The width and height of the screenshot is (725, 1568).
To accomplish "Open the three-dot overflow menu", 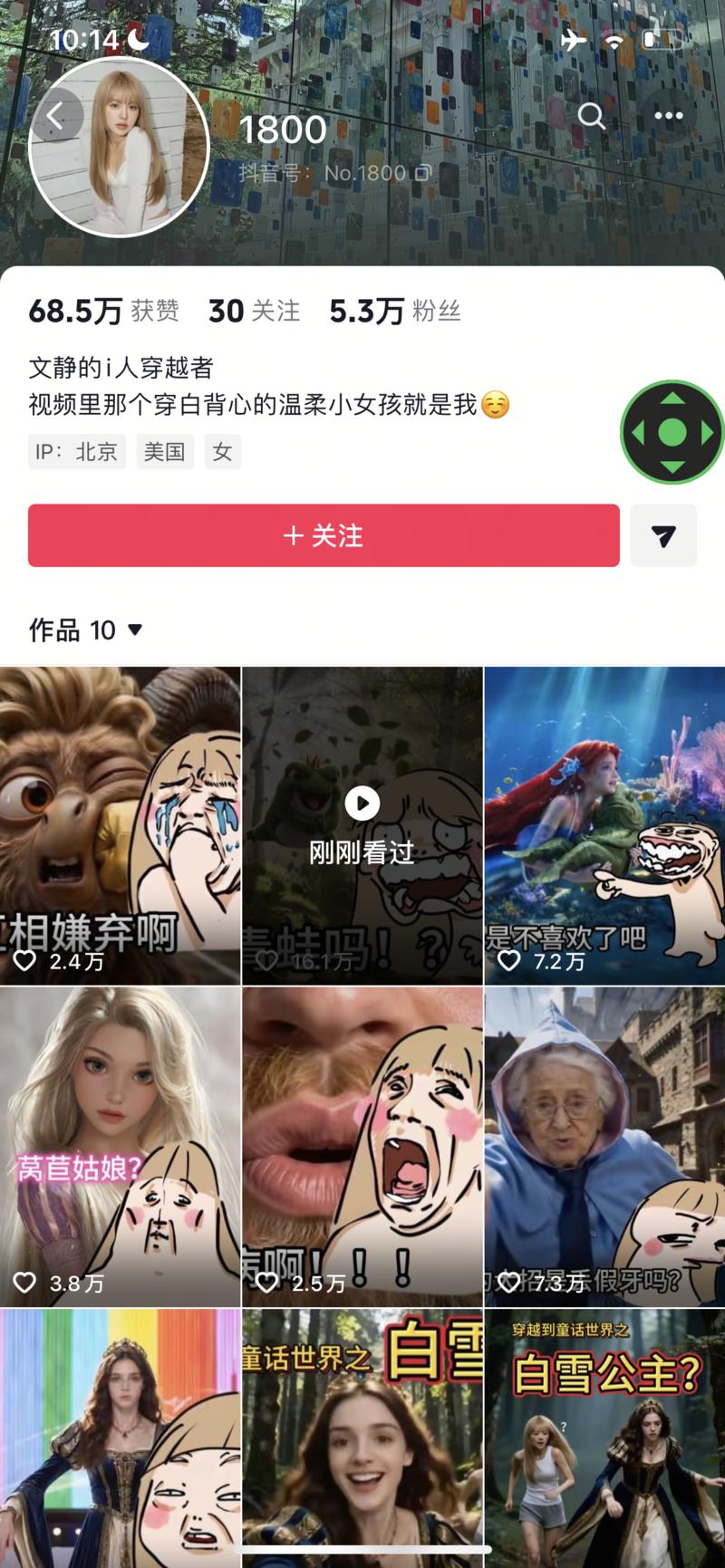I will coord(669,116).
